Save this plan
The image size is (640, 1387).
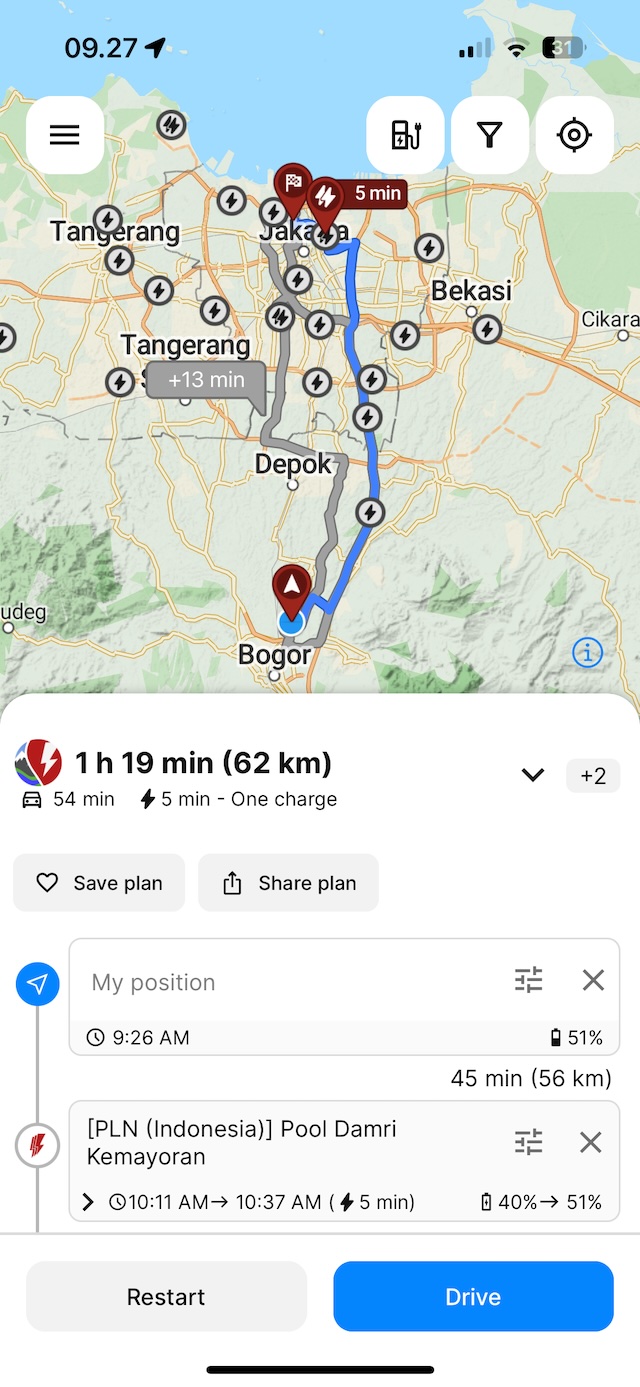(x=99, y=882)
